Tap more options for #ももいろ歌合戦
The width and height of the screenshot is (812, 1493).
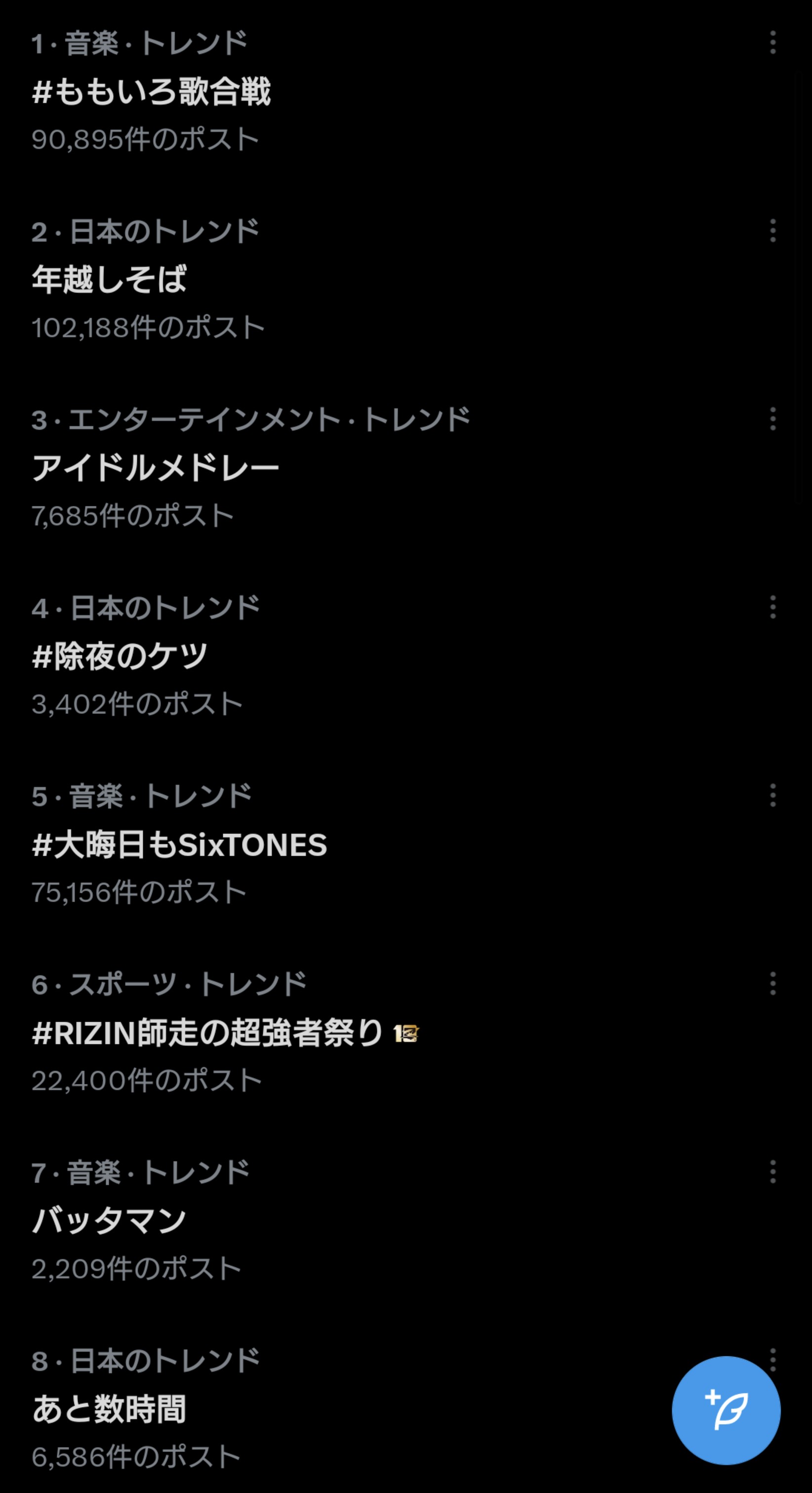pos(772,43)
